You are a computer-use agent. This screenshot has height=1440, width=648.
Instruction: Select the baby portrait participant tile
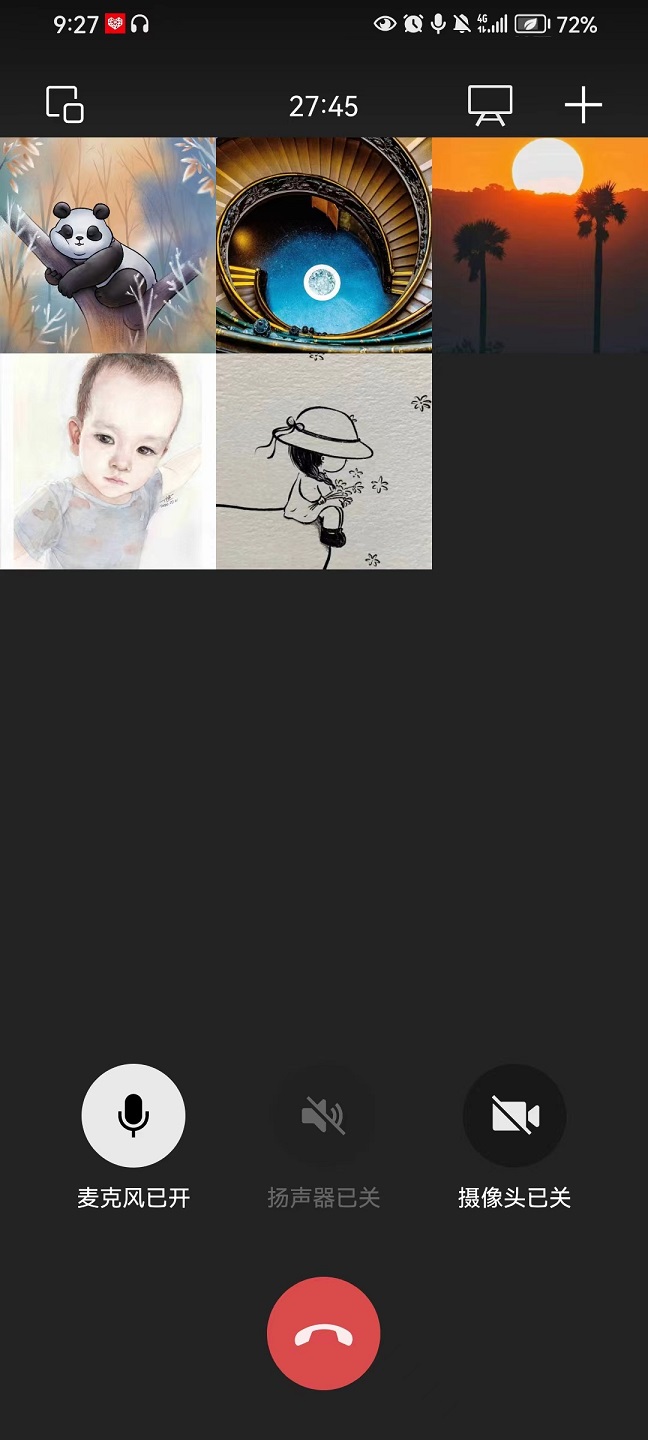[108, 461]
